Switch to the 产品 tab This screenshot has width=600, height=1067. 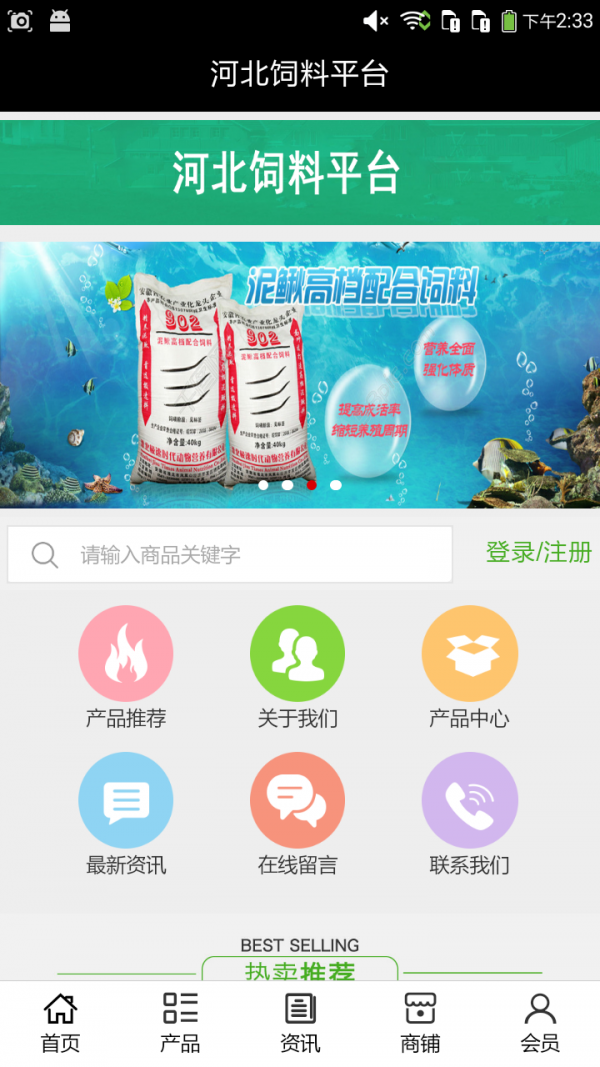click(180, 1022)
